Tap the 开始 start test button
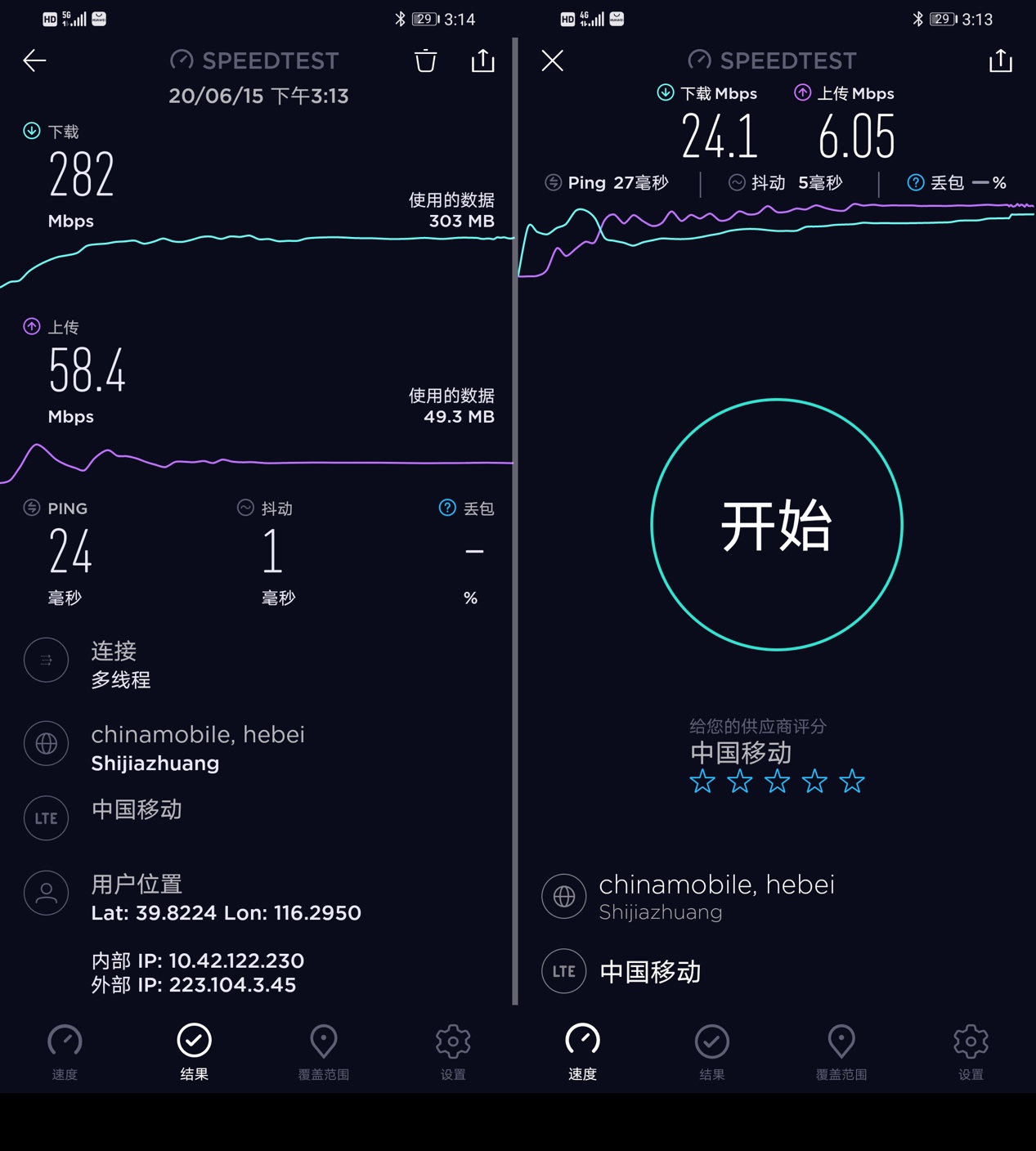This screenshot has height=1151, width=1036. 776,524
